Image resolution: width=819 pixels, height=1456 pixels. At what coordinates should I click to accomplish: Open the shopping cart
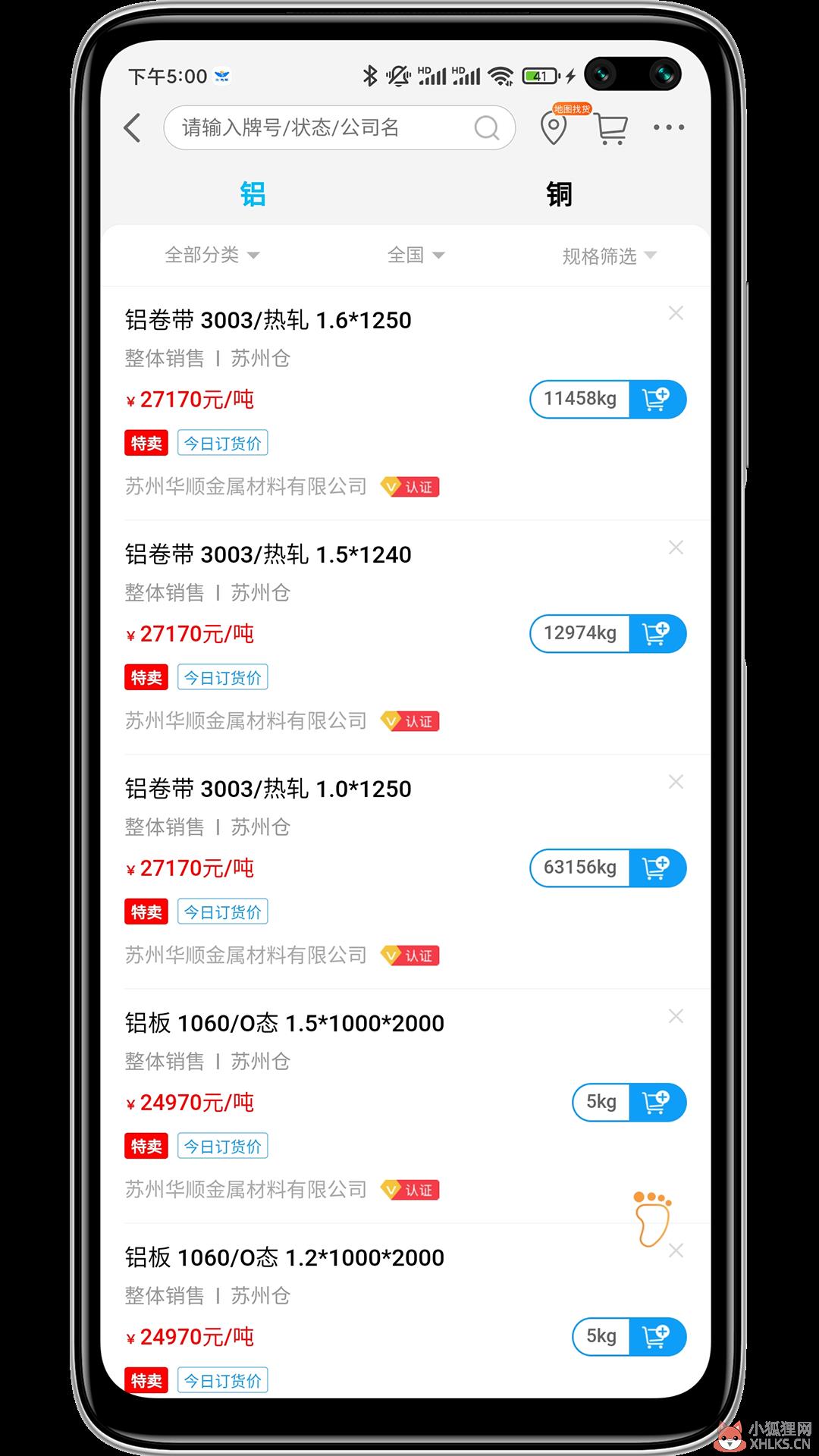[x=611, y=129]
